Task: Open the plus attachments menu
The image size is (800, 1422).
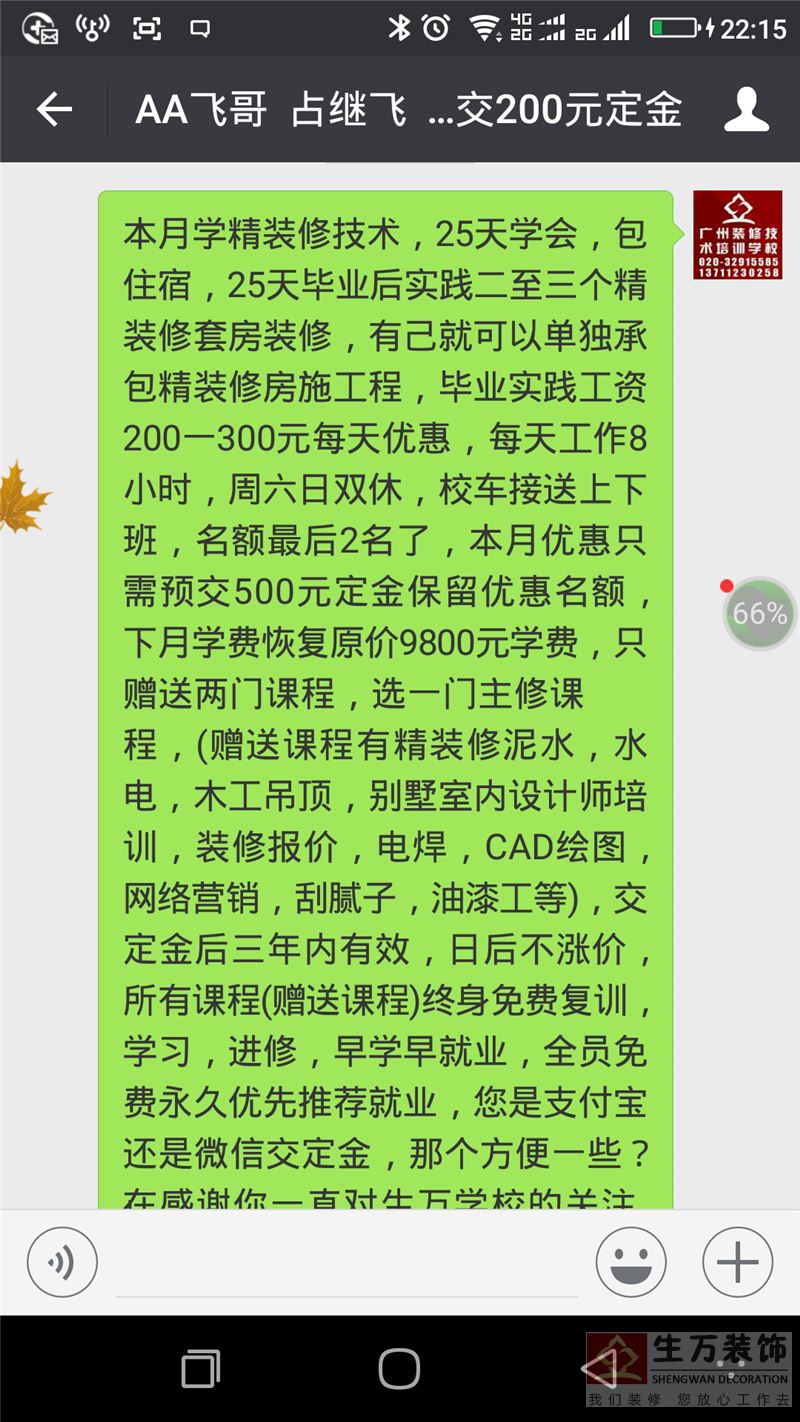Action: [x=737, y=1262]
